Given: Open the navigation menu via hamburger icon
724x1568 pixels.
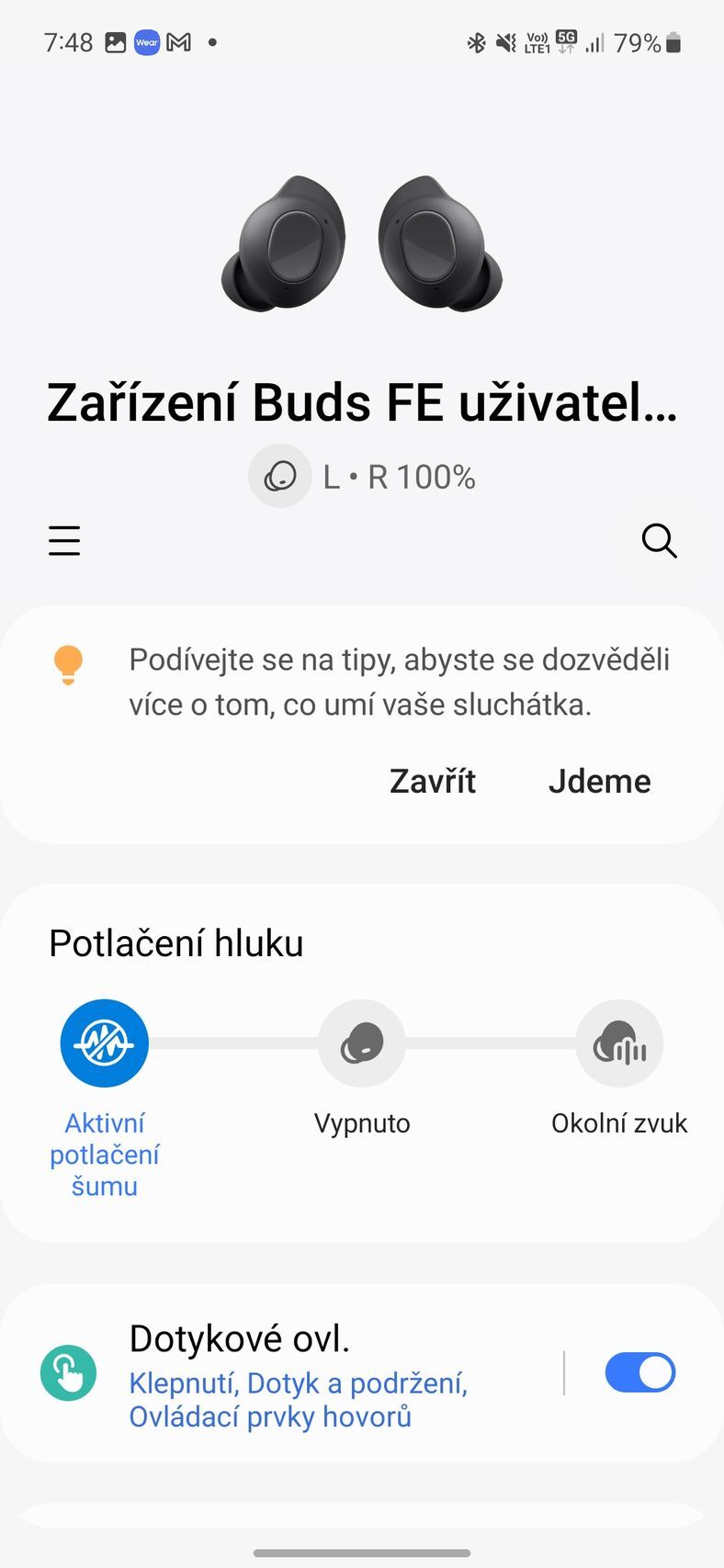Looking at the screenshot, I should [63, 541].
